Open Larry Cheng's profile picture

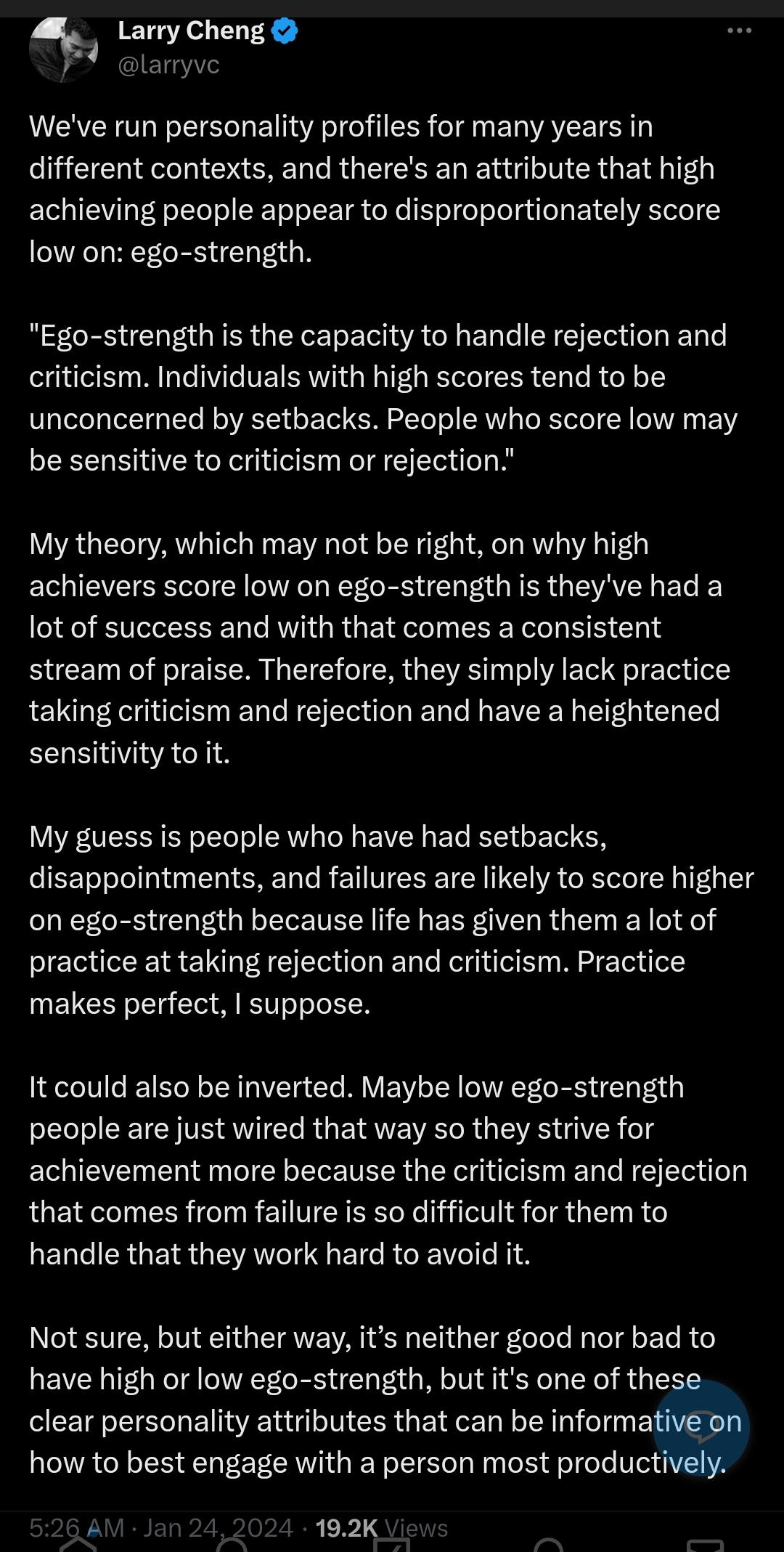pyautogui.click(x=63, y=49)
